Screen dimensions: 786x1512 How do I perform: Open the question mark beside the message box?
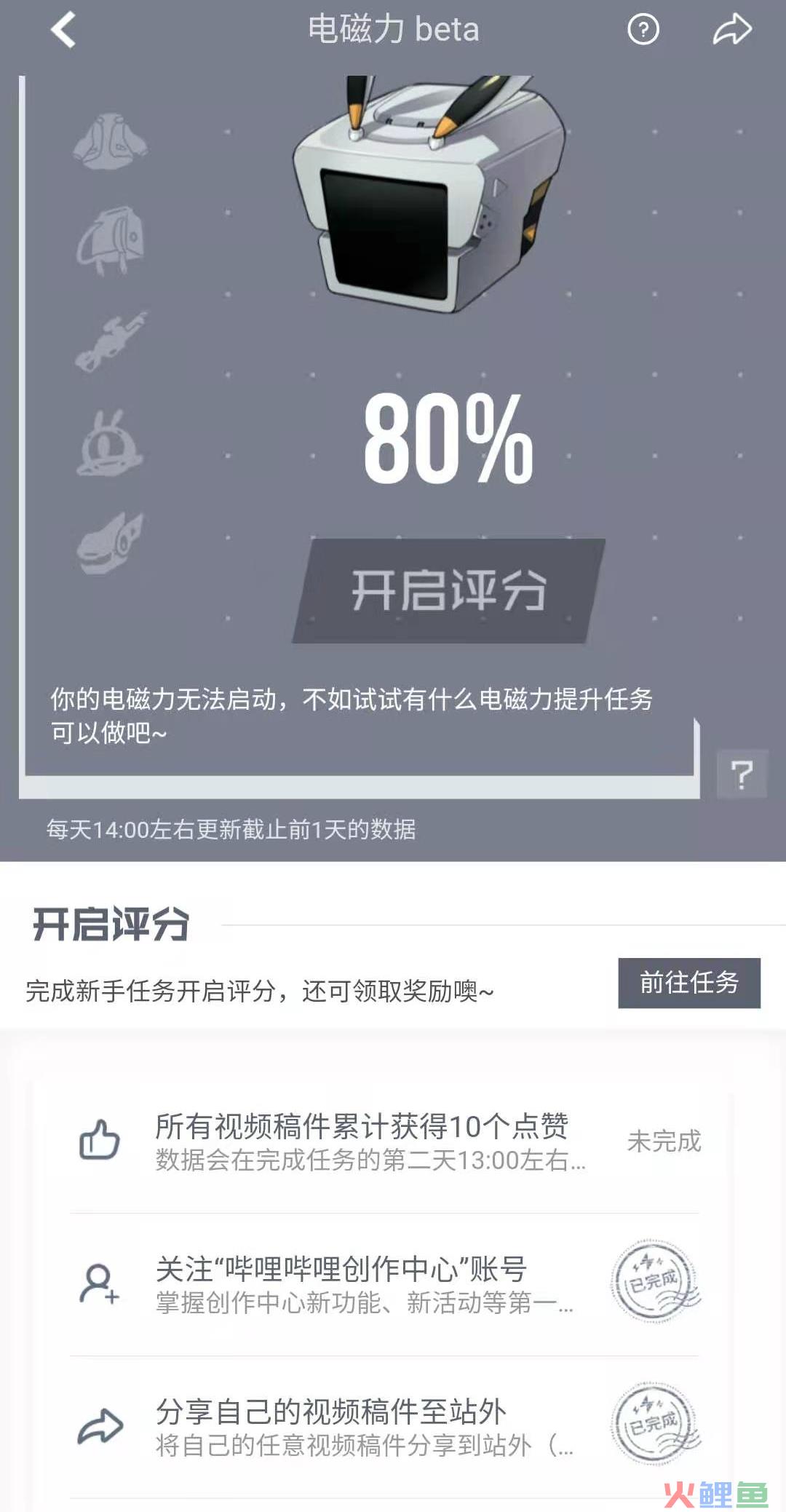point(742,775)
